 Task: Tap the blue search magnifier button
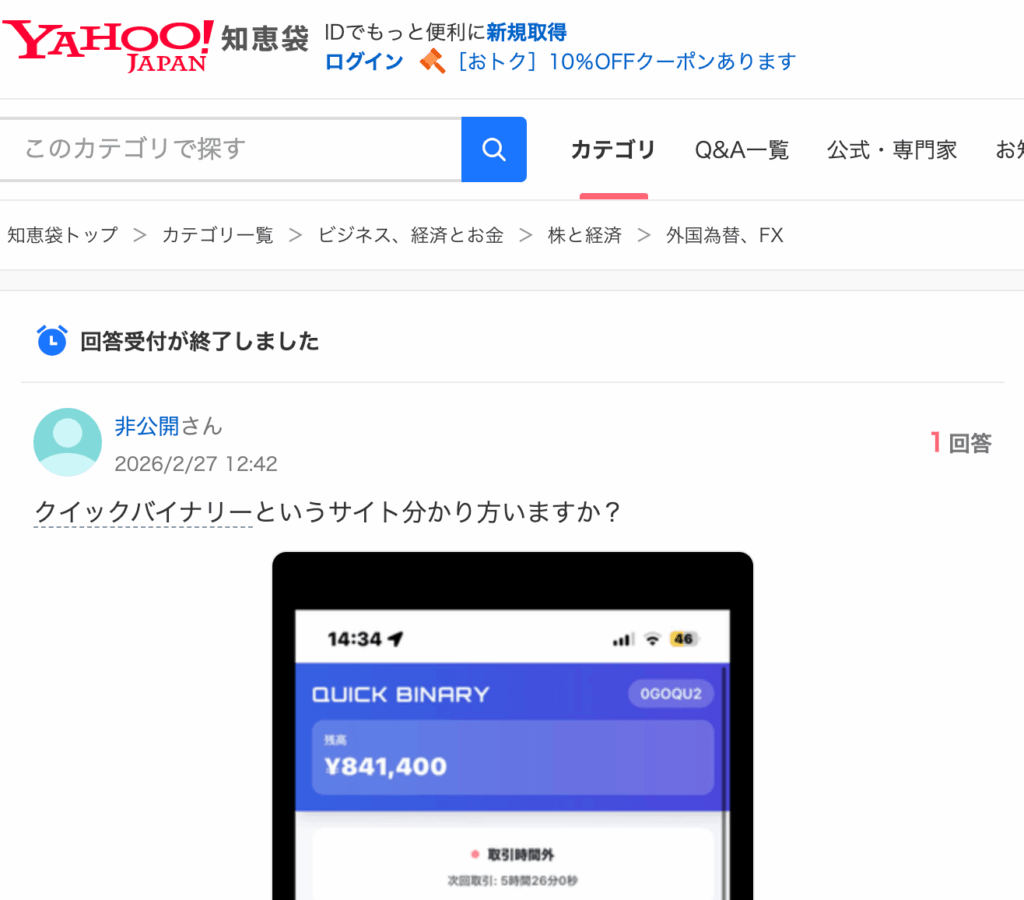[x=493, y=149]
